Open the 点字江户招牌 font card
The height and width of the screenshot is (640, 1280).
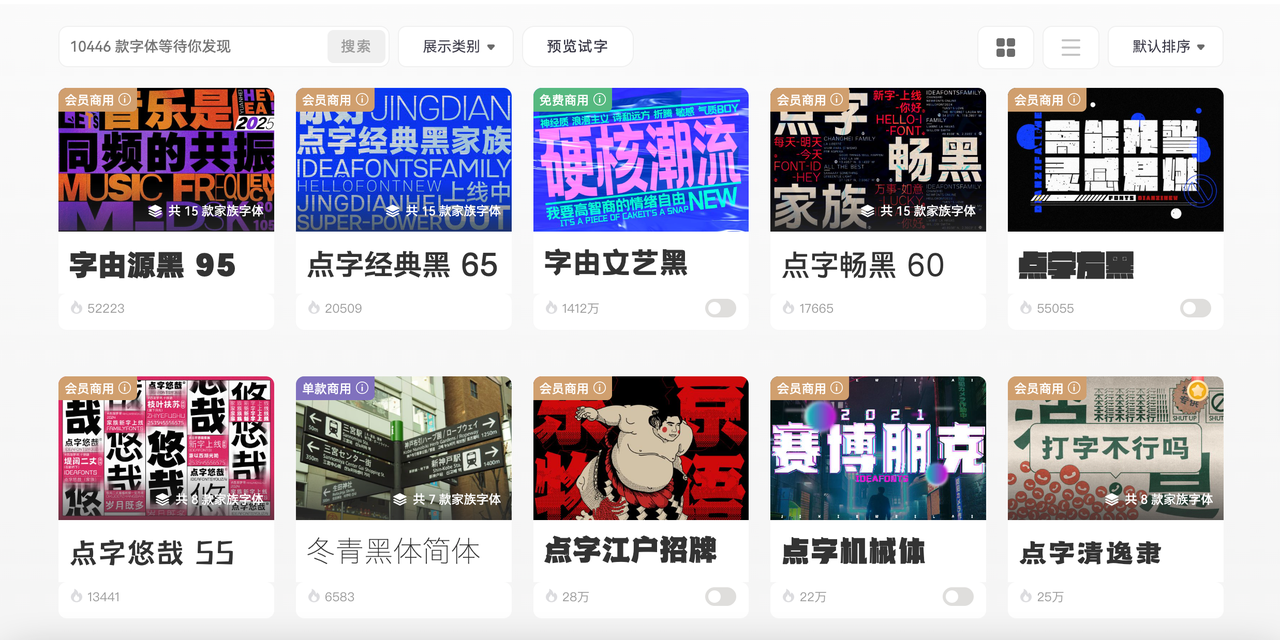click(x=641, y=448)
